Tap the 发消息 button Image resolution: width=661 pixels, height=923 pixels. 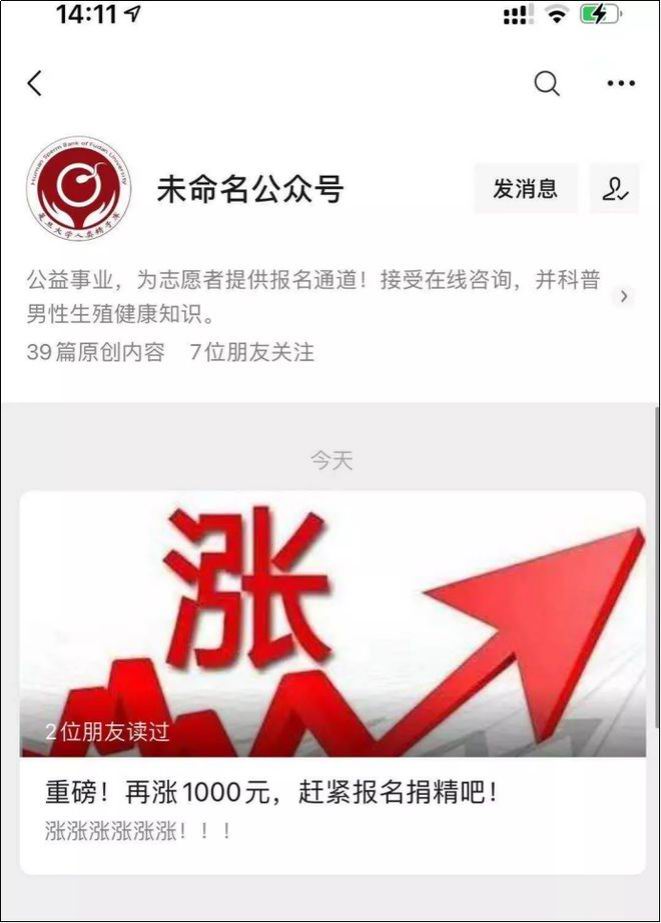tap(525, 188)
